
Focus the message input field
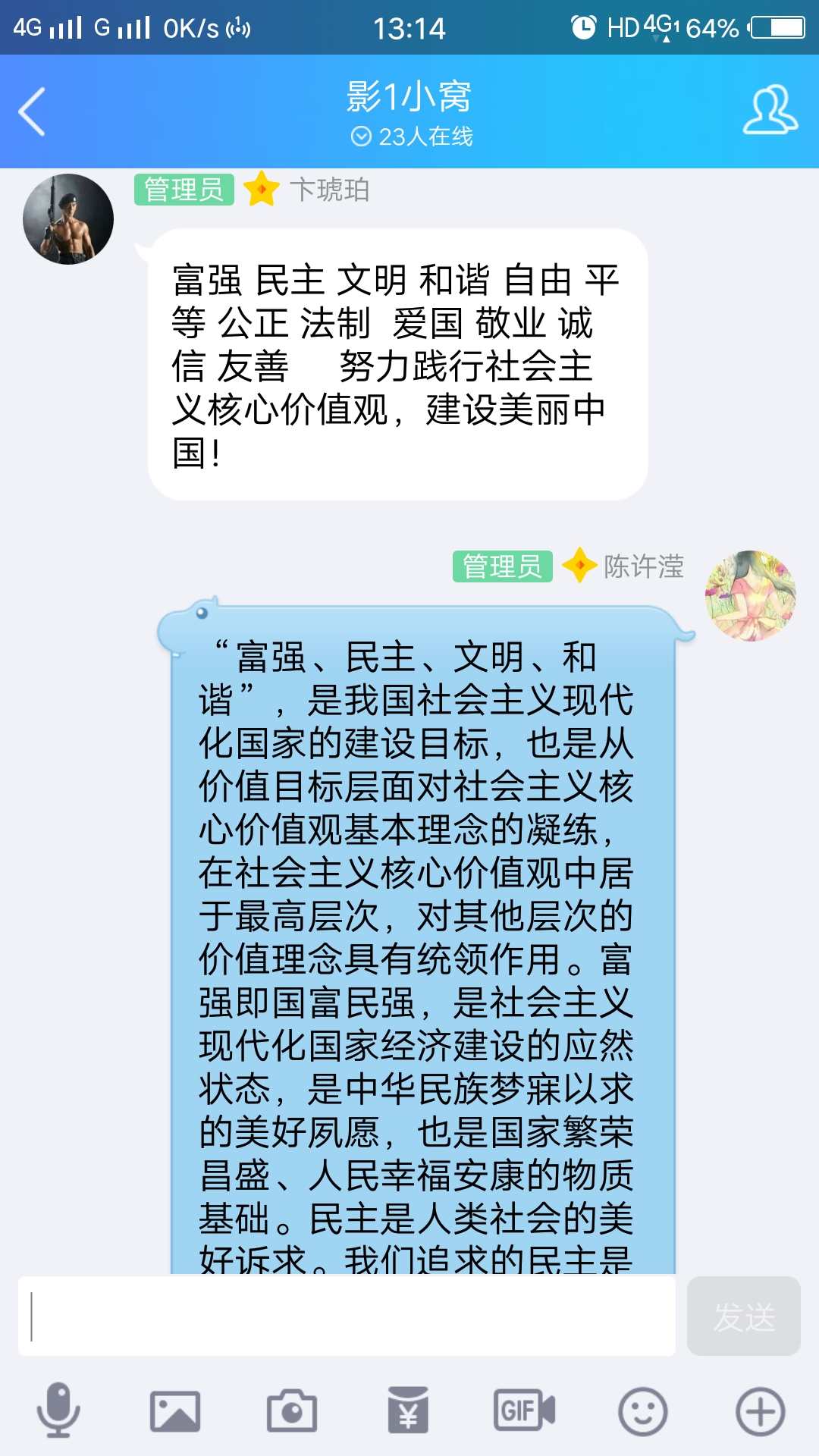point(347,1316)
